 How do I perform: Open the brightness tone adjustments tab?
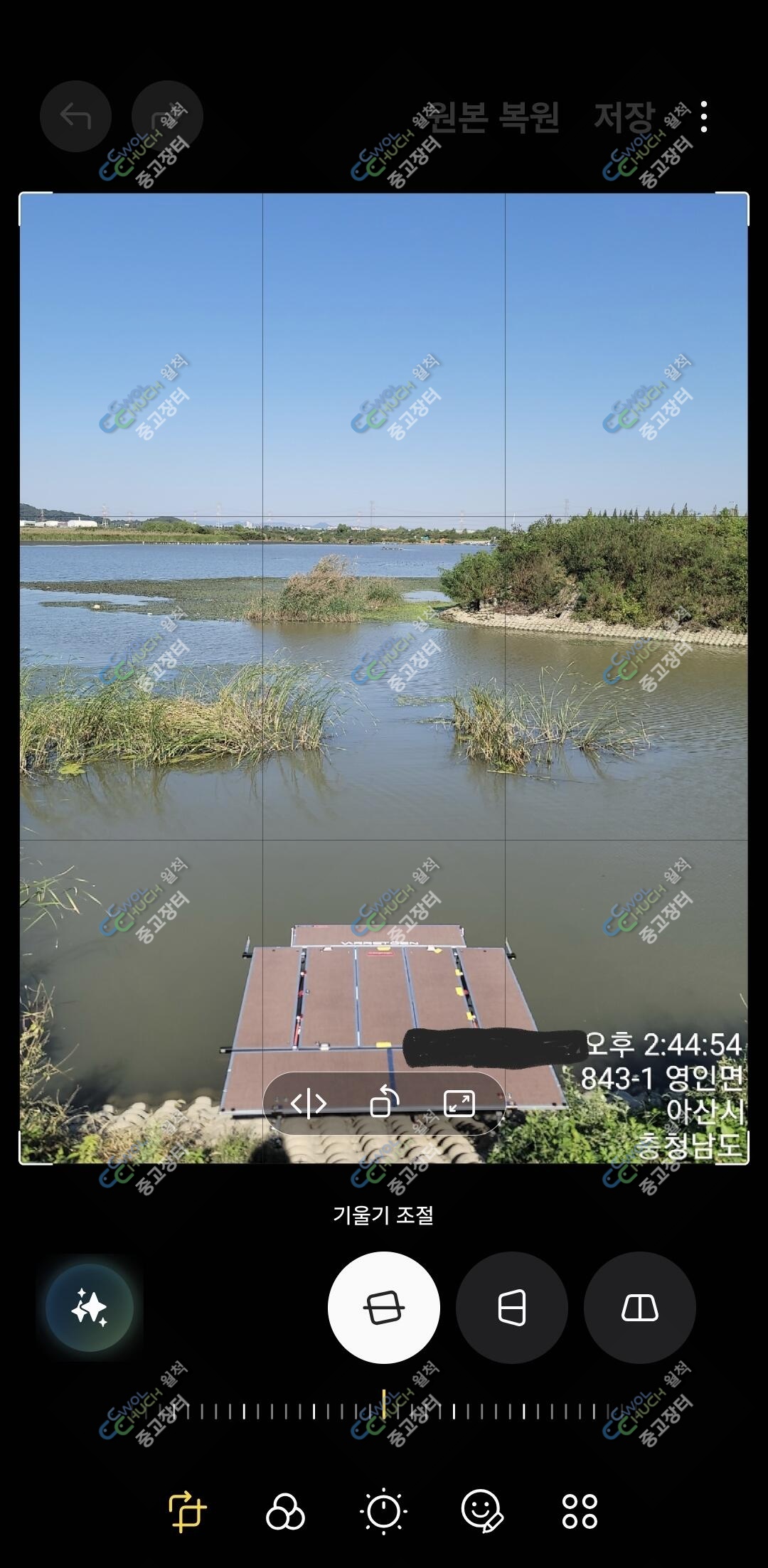point(384,1511)
